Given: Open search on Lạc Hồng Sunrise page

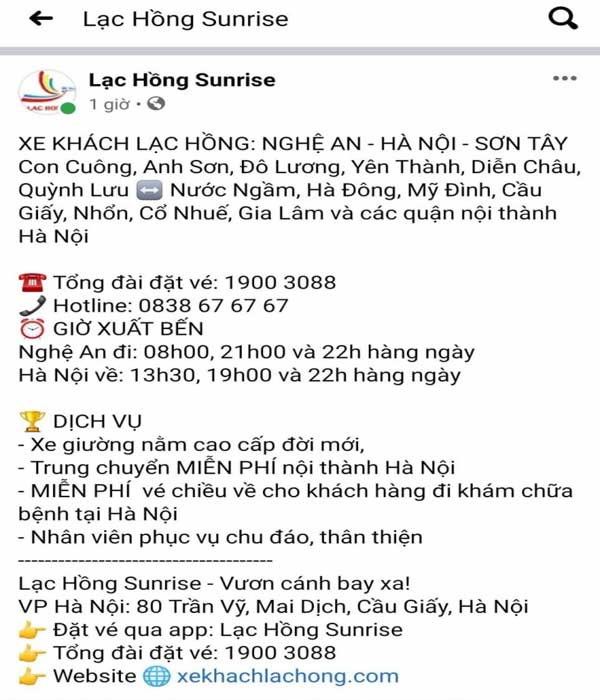Looking at the screenshot, I should click(563, 18).
